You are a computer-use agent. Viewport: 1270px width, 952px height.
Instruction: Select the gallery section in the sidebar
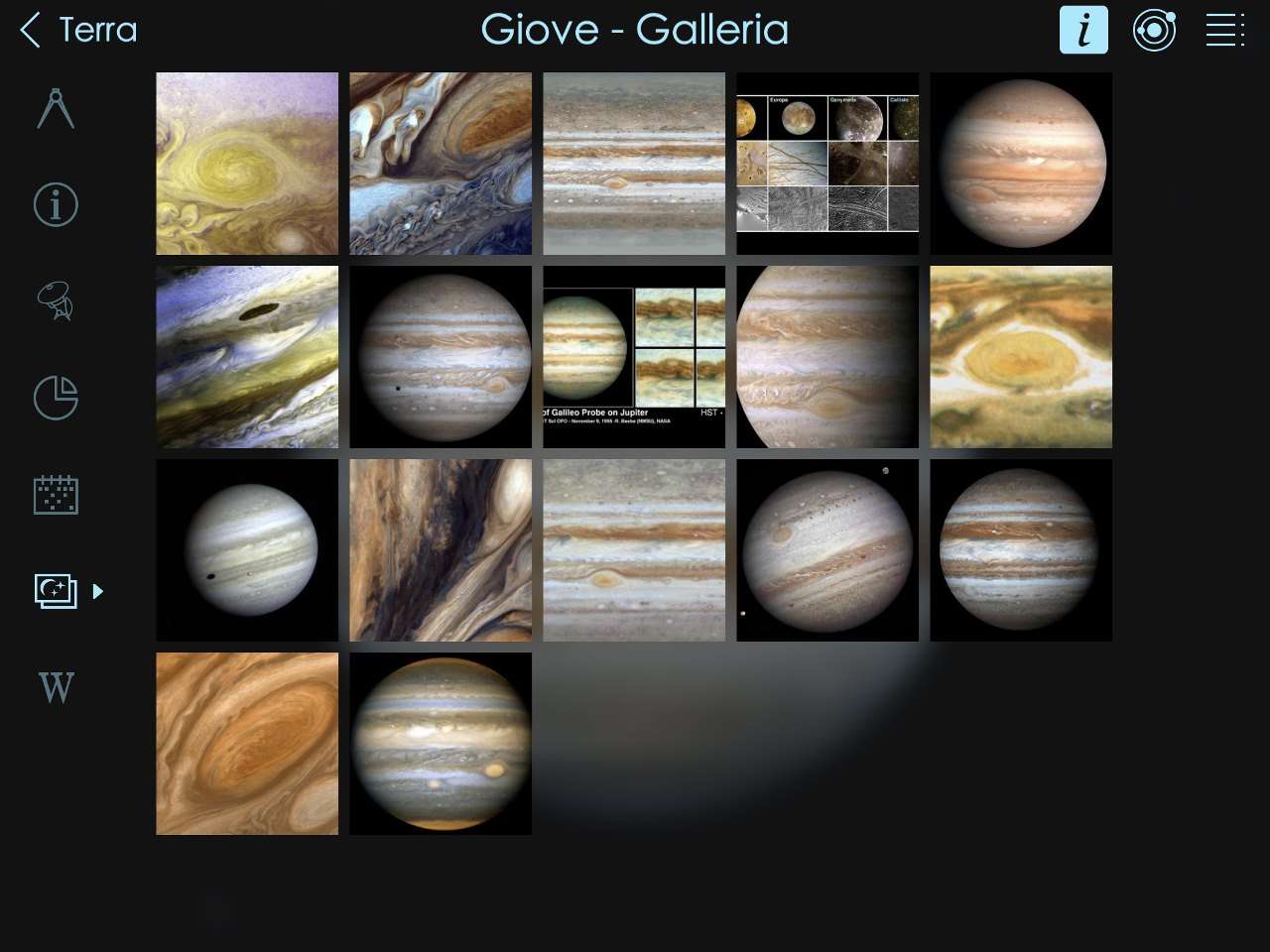pos(56,591)
